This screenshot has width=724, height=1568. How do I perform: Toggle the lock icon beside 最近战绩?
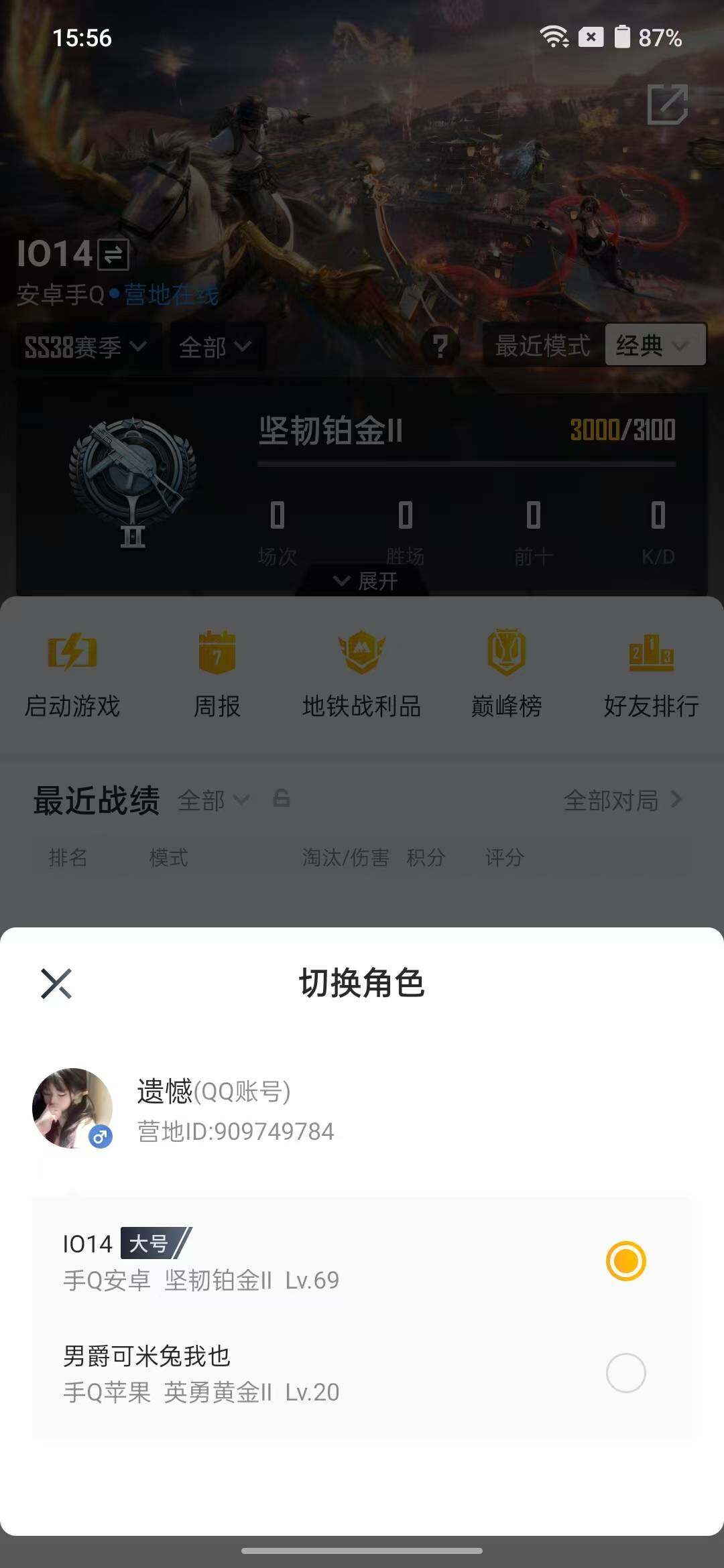click(x=280, y=800)
